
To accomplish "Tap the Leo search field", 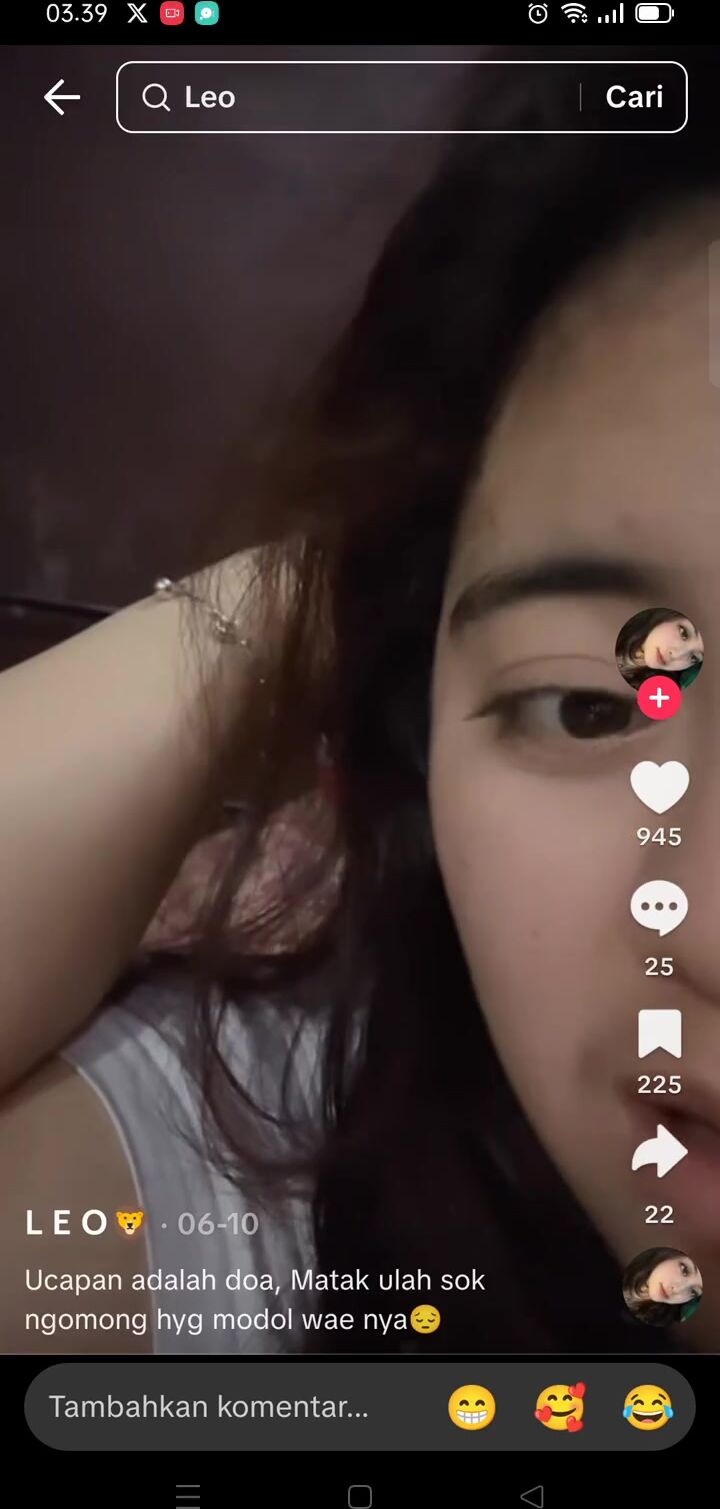I will (x=360, y=97).
